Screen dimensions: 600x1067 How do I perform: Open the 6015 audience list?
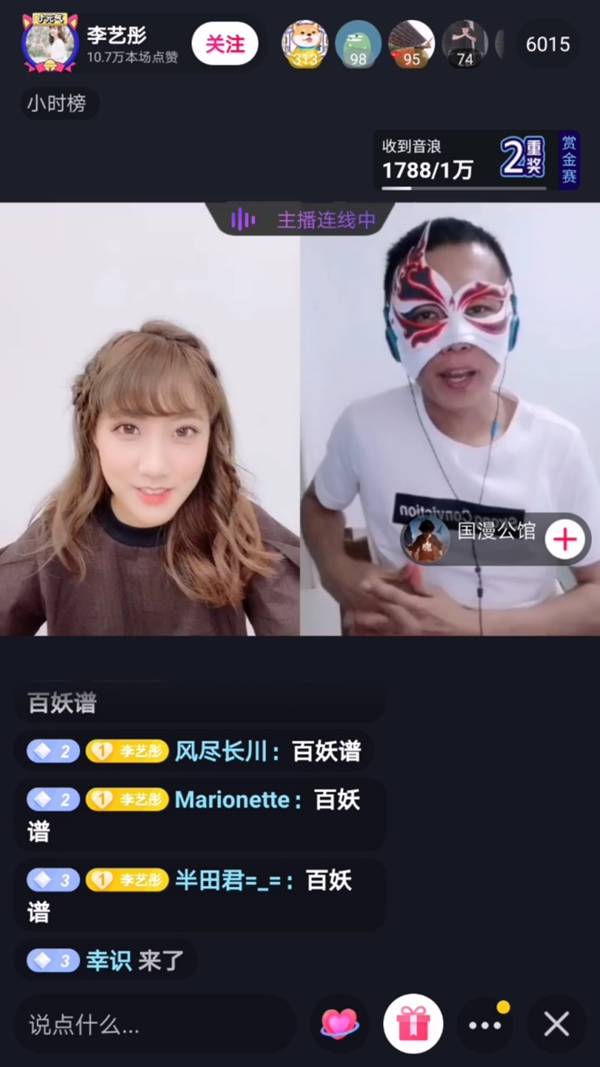click(547, 44)
